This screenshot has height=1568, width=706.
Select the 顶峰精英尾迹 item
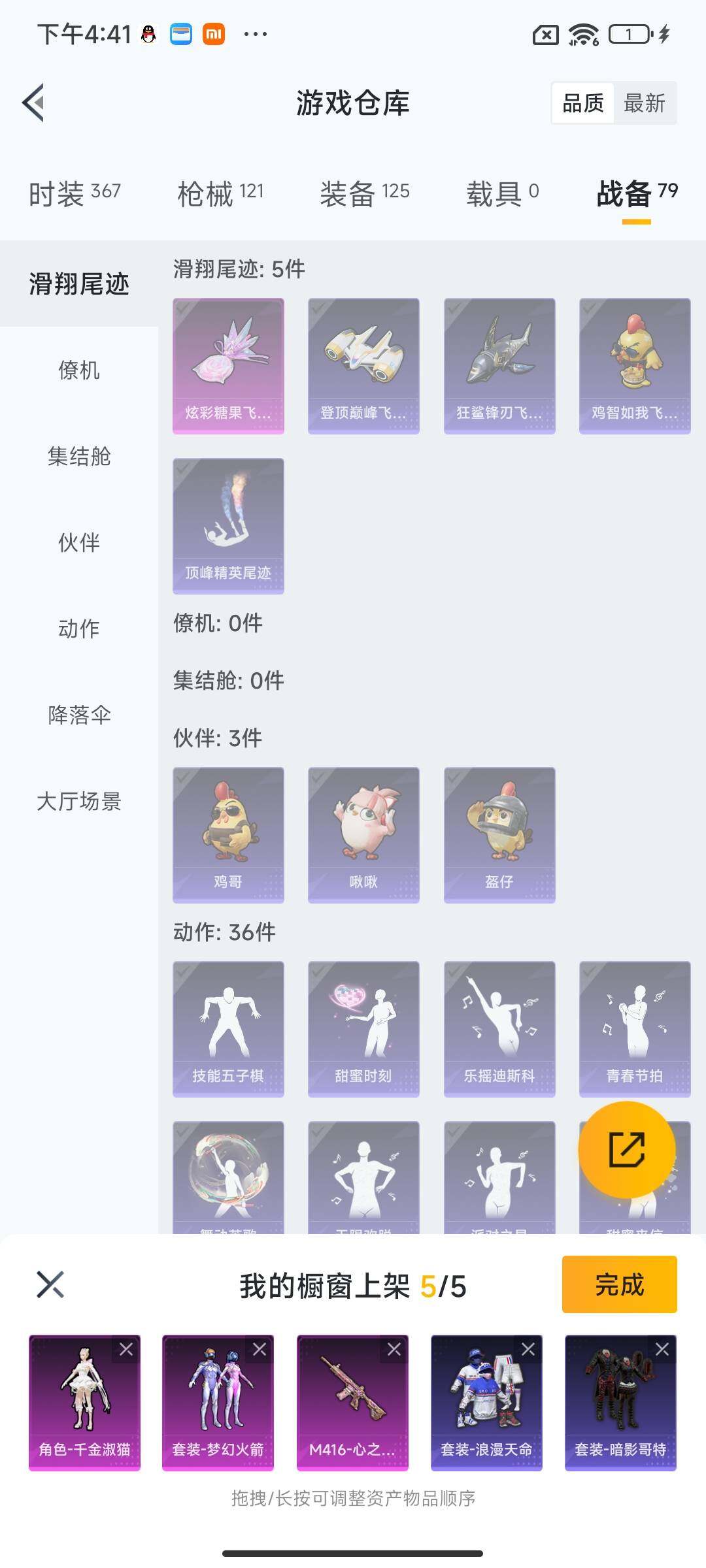(228, 526)
